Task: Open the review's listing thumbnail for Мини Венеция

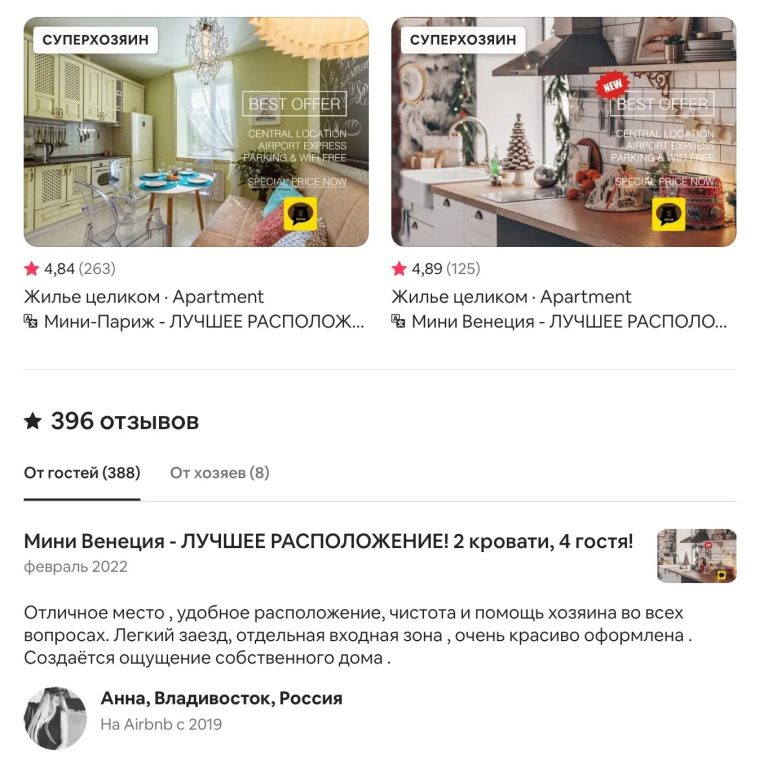Action: click(x=696, y=556)
